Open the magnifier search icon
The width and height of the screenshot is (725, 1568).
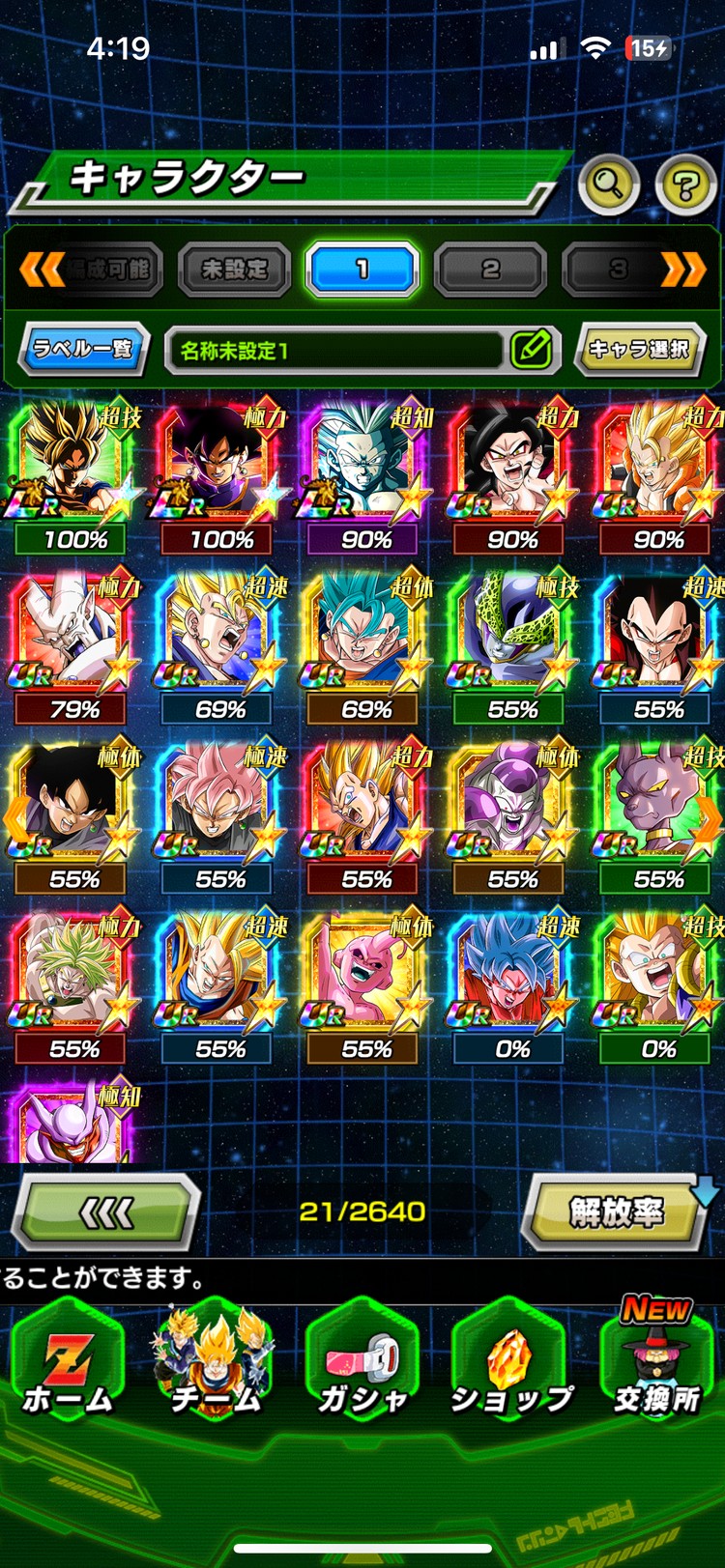point(608,183)
